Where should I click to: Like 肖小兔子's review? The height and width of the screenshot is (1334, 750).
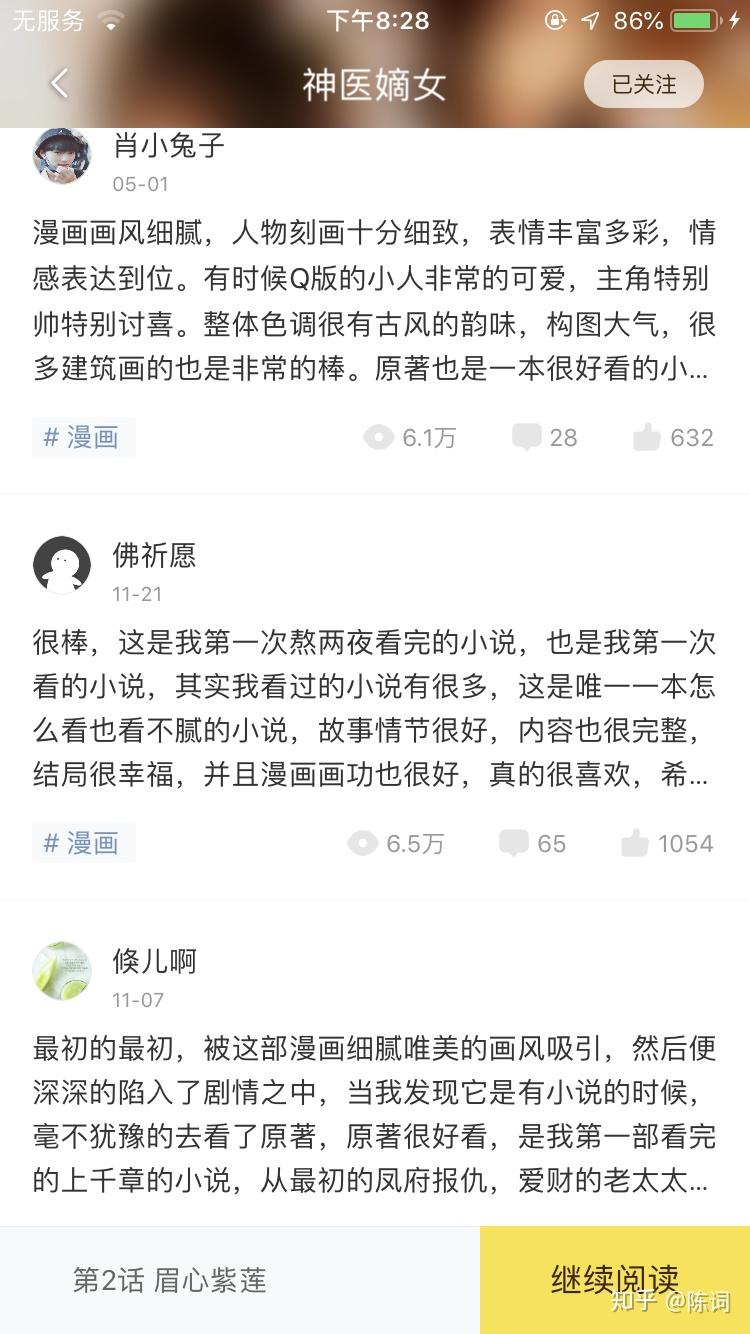pyautogui.click(x=673, y=437)
